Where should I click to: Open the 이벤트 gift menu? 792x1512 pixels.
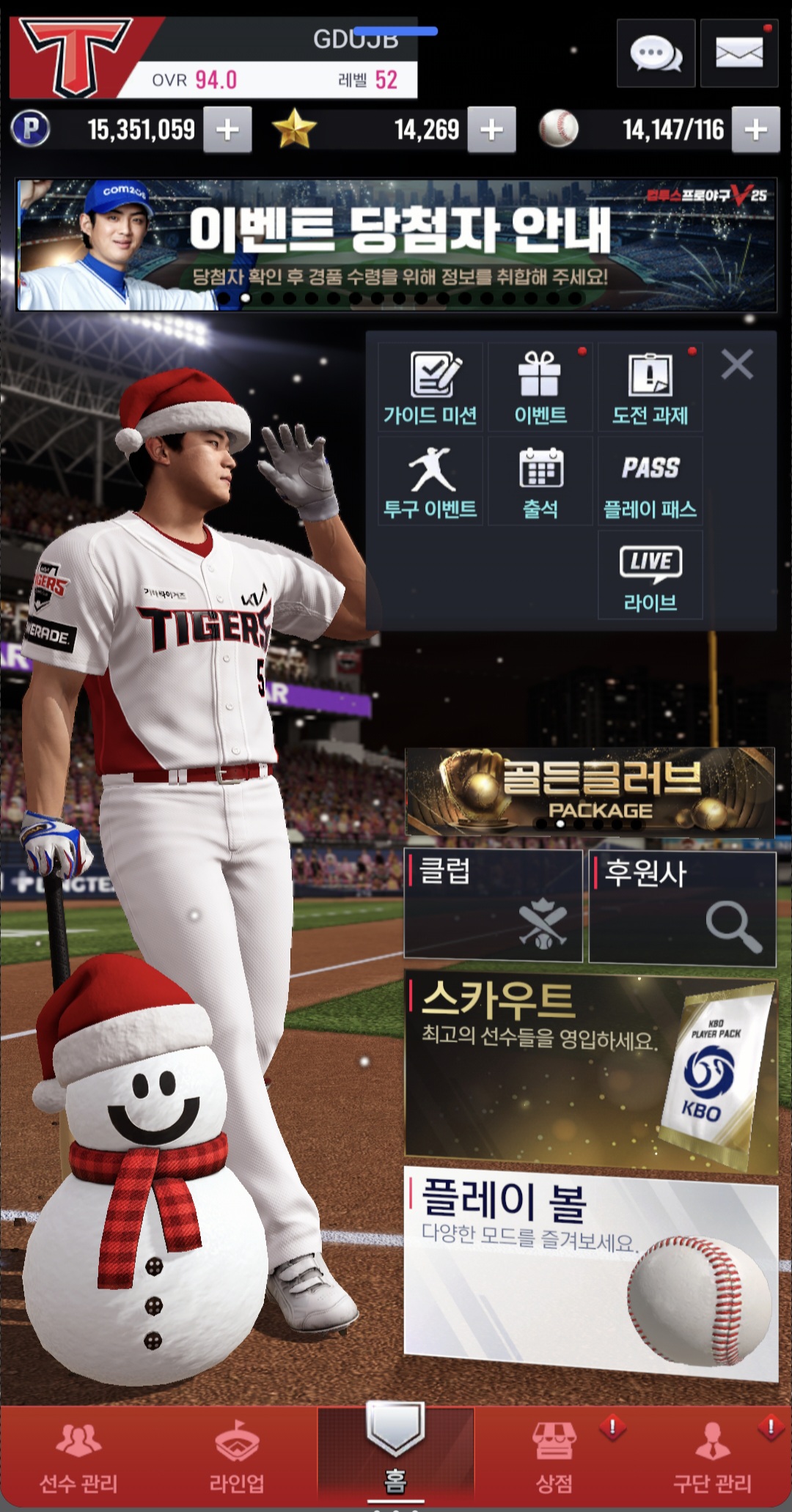[540, 388]
